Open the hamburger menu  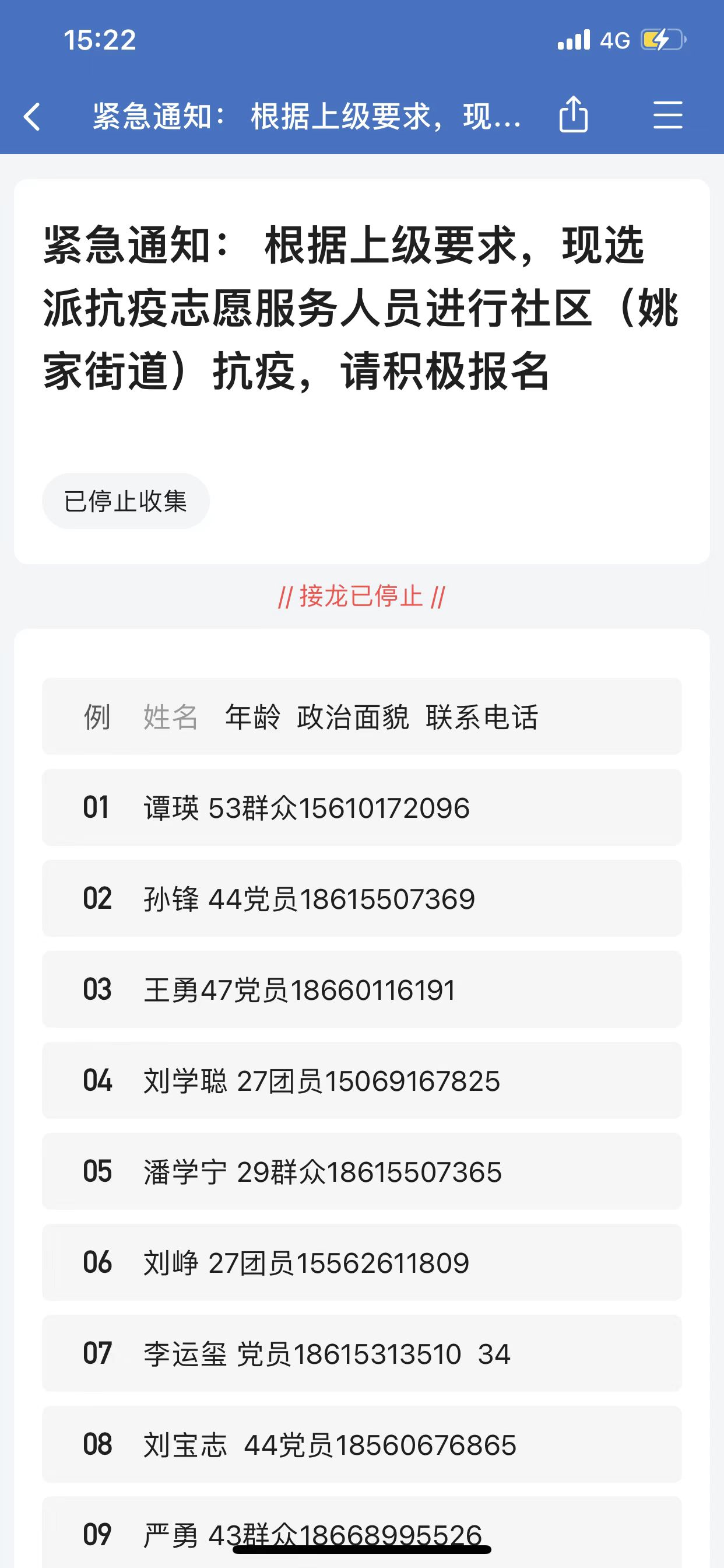(x=667, y=115)
